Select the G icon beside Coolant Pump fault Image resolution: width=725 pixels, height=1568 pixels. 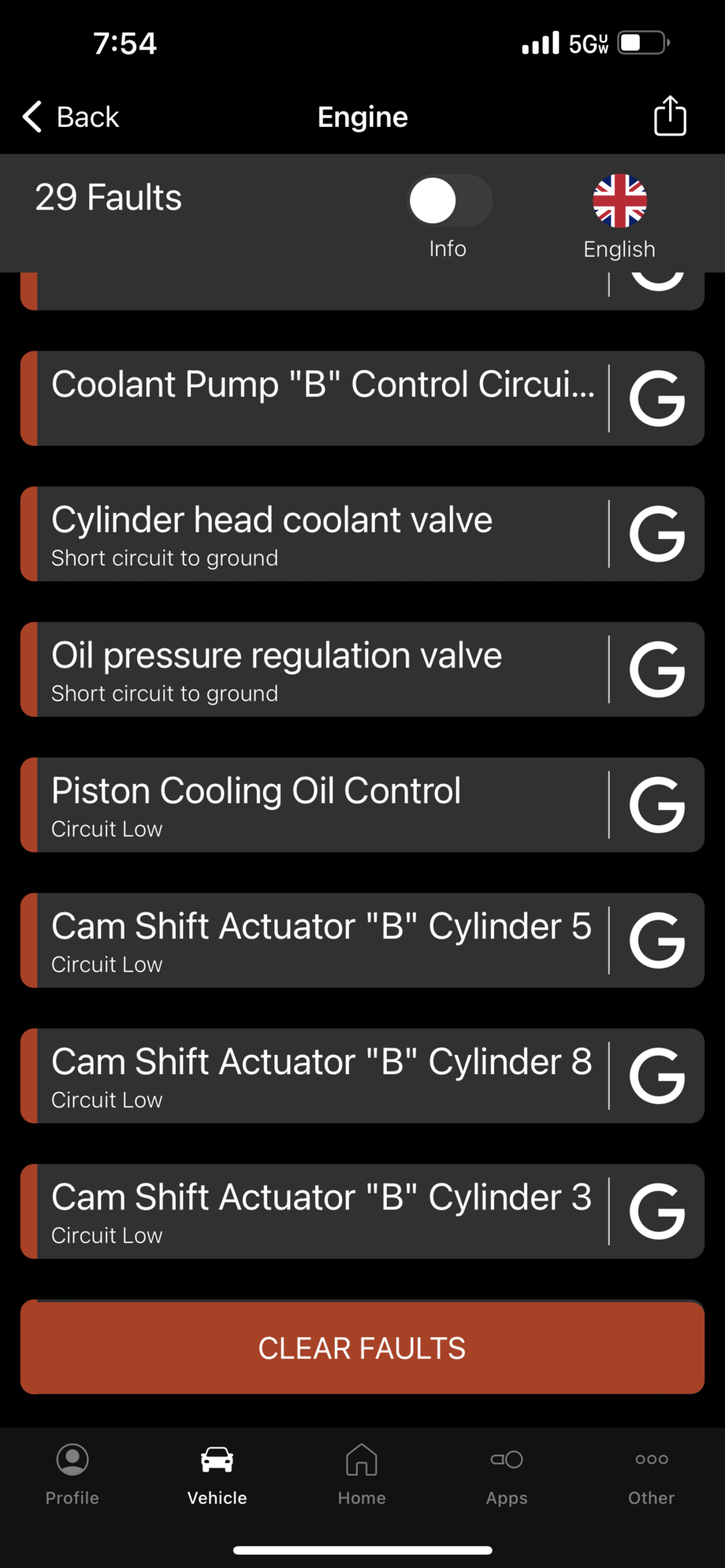point(656,398)
